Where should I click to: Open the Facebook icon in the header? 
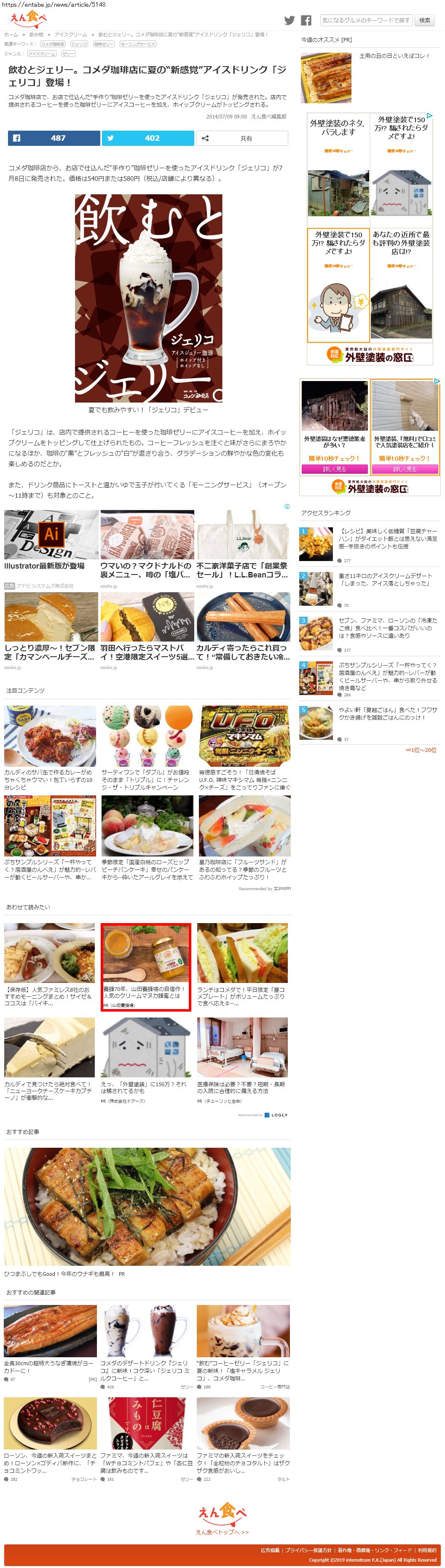(x=306, y=20)
